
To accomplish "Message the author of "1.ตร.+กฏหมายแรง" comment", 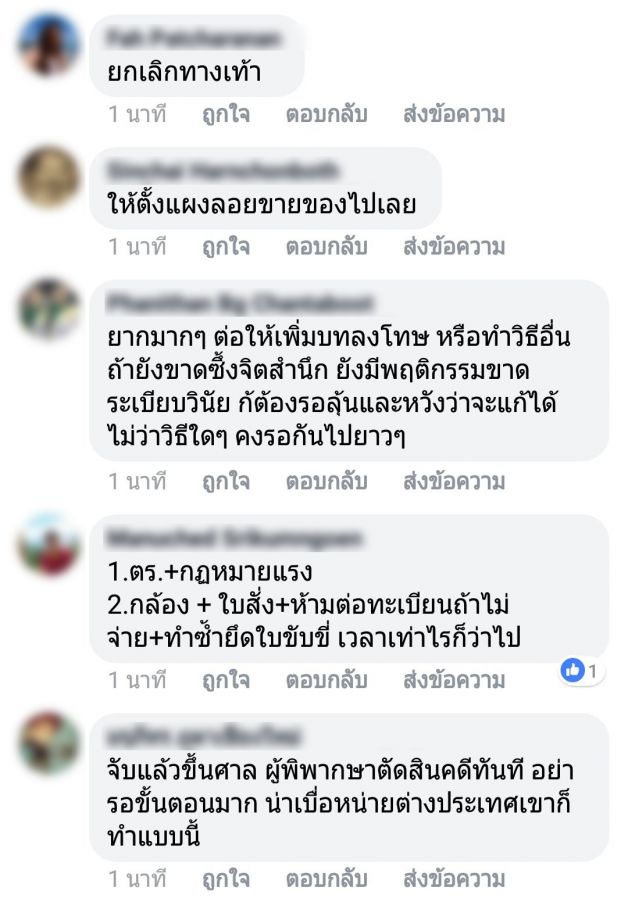I will point(454,681).
